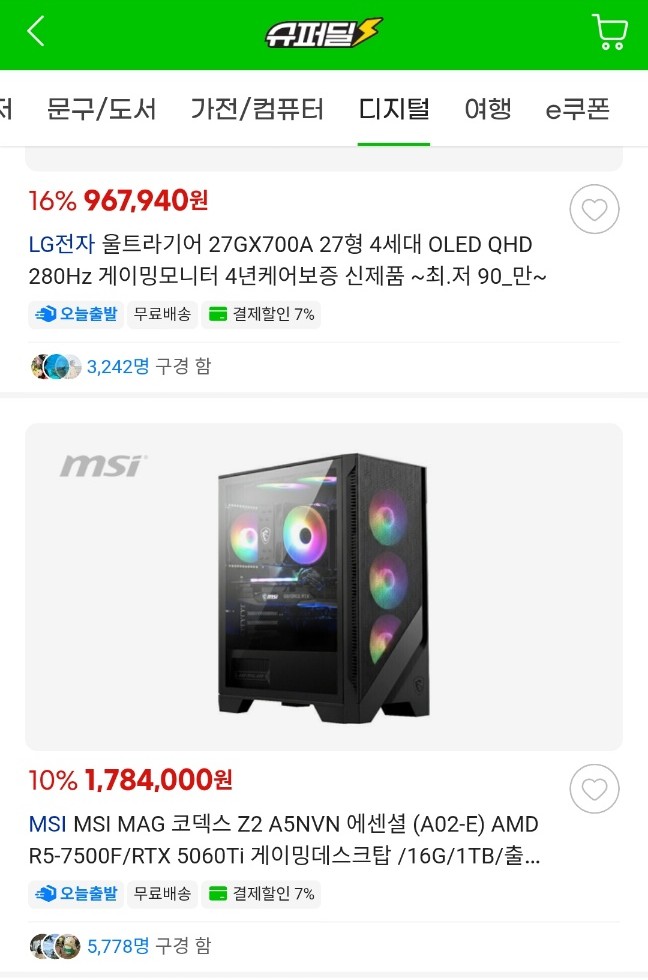Open the shopping cart
Viewport: 648px width, 980px height.
(609, 32)
